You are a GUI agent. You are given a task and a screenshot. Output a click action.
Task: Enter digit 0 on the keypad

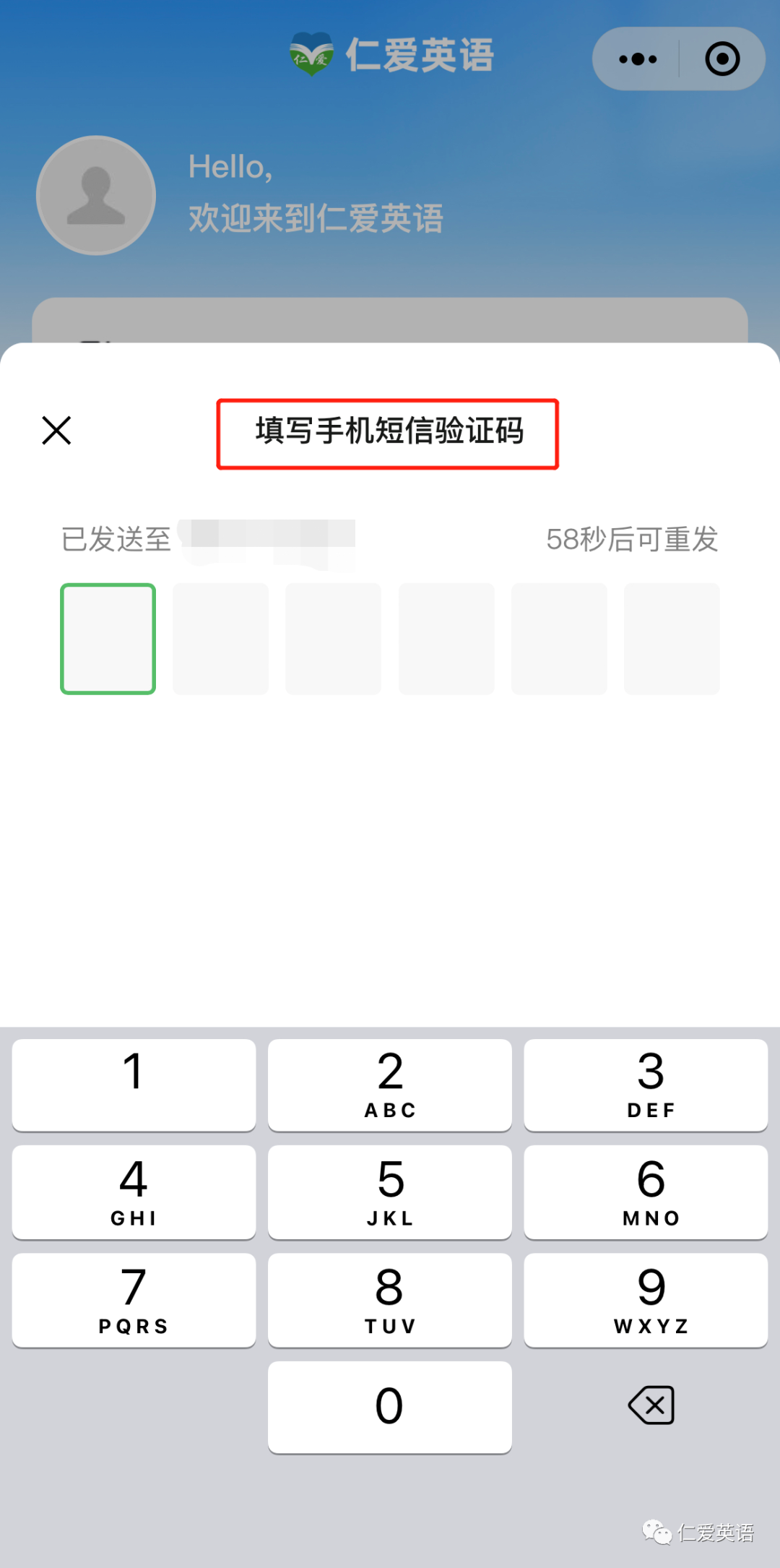(390, 1407)
